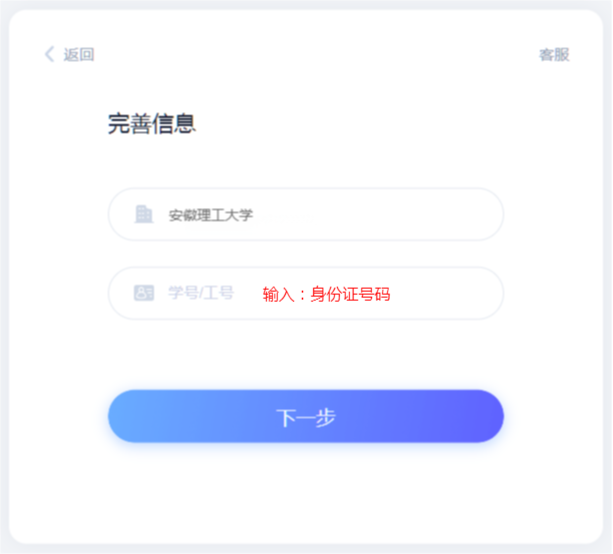Go back via 返回
613x554 pixels.
pyautogui.click(x=69, y=55)
